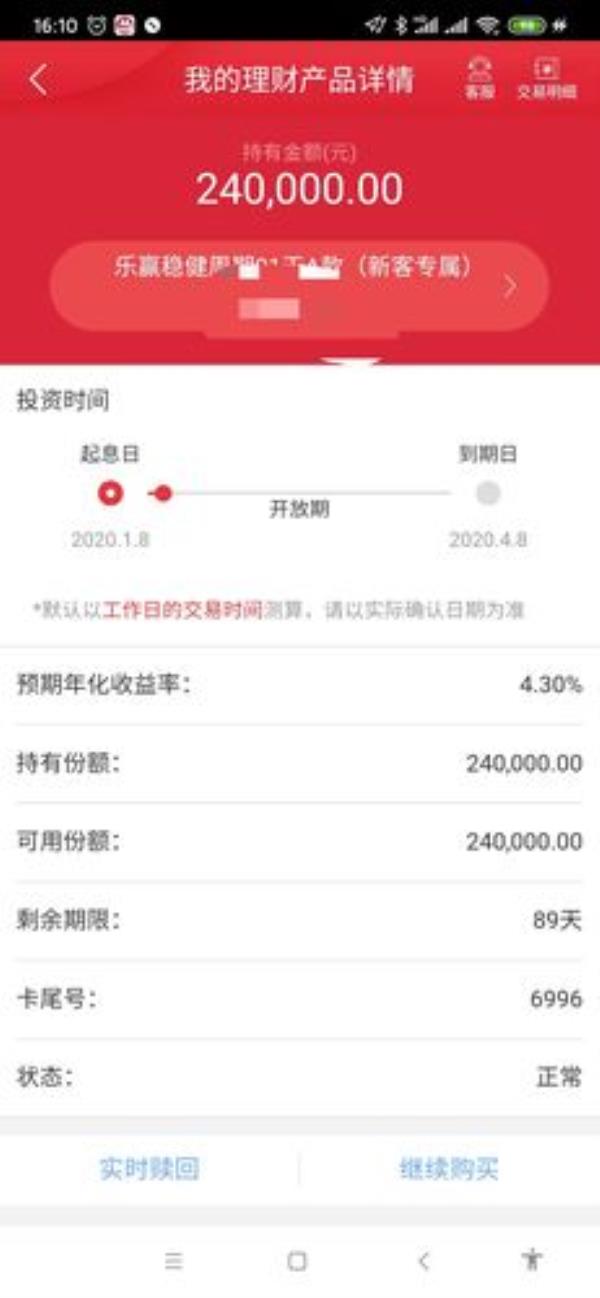
Task: Tap 继续购买 to buy more
Action: click(x=448, y=1168)
